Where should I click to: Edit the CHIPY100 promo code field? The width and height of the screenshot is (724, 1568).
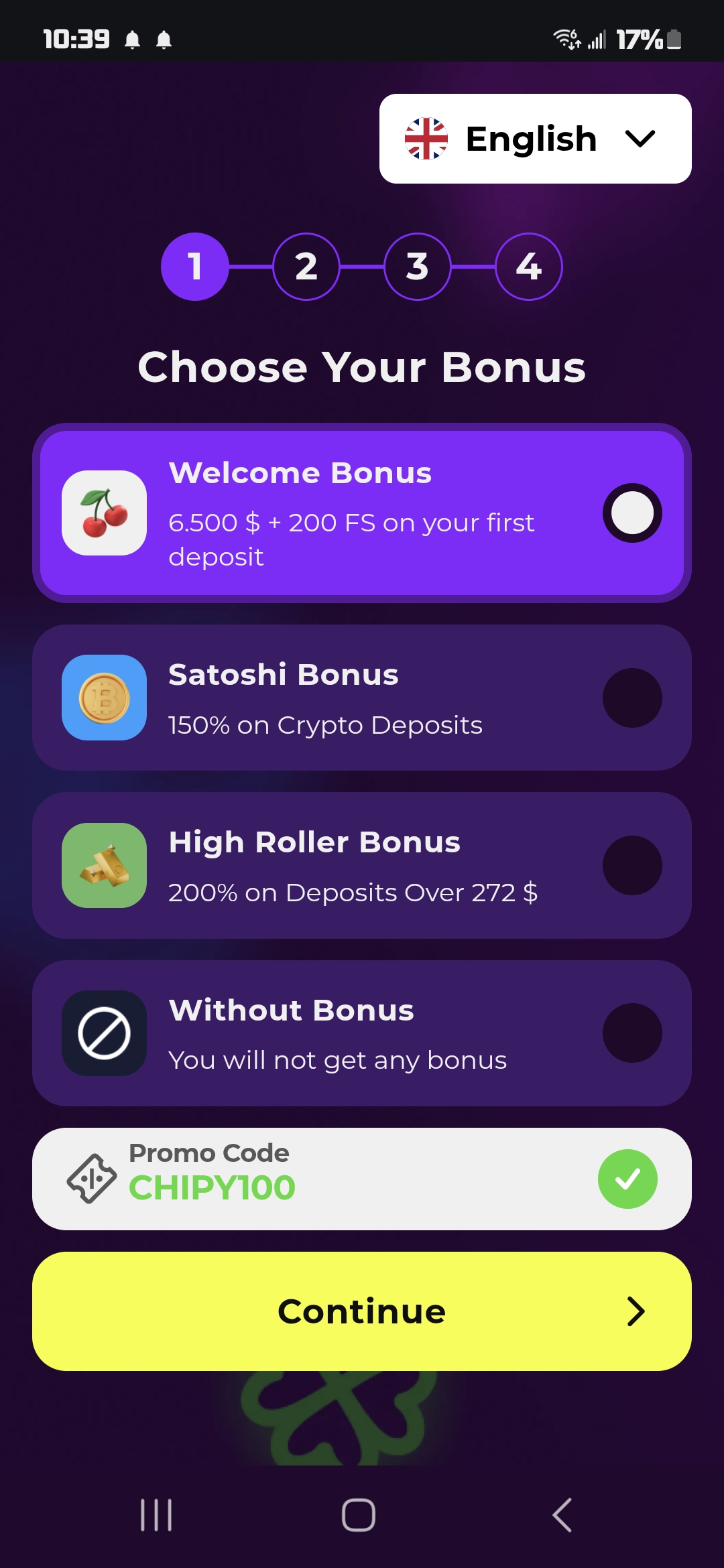(335, 1179)
